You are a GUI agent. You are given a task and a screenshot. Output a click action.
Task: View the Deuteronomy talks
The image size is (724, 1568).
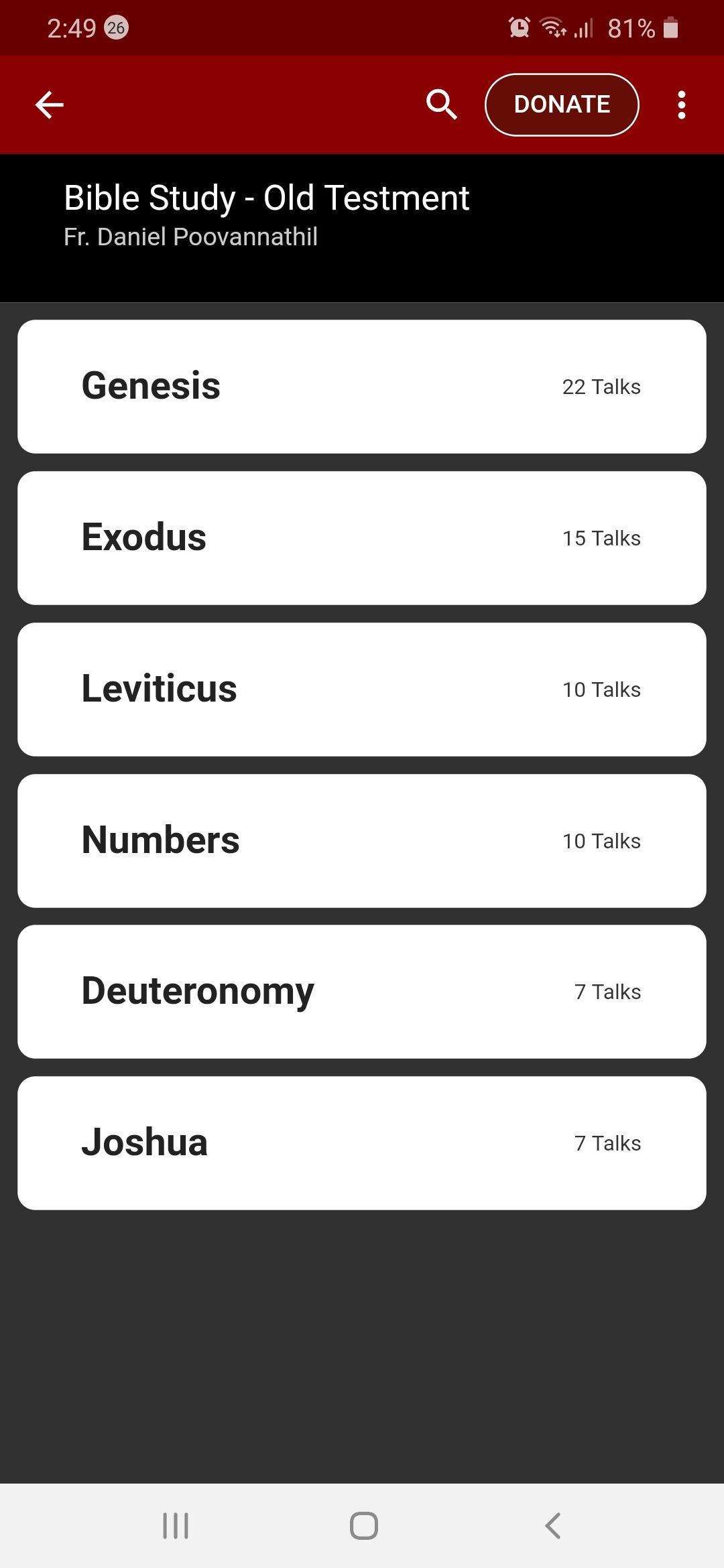[362, 992]
